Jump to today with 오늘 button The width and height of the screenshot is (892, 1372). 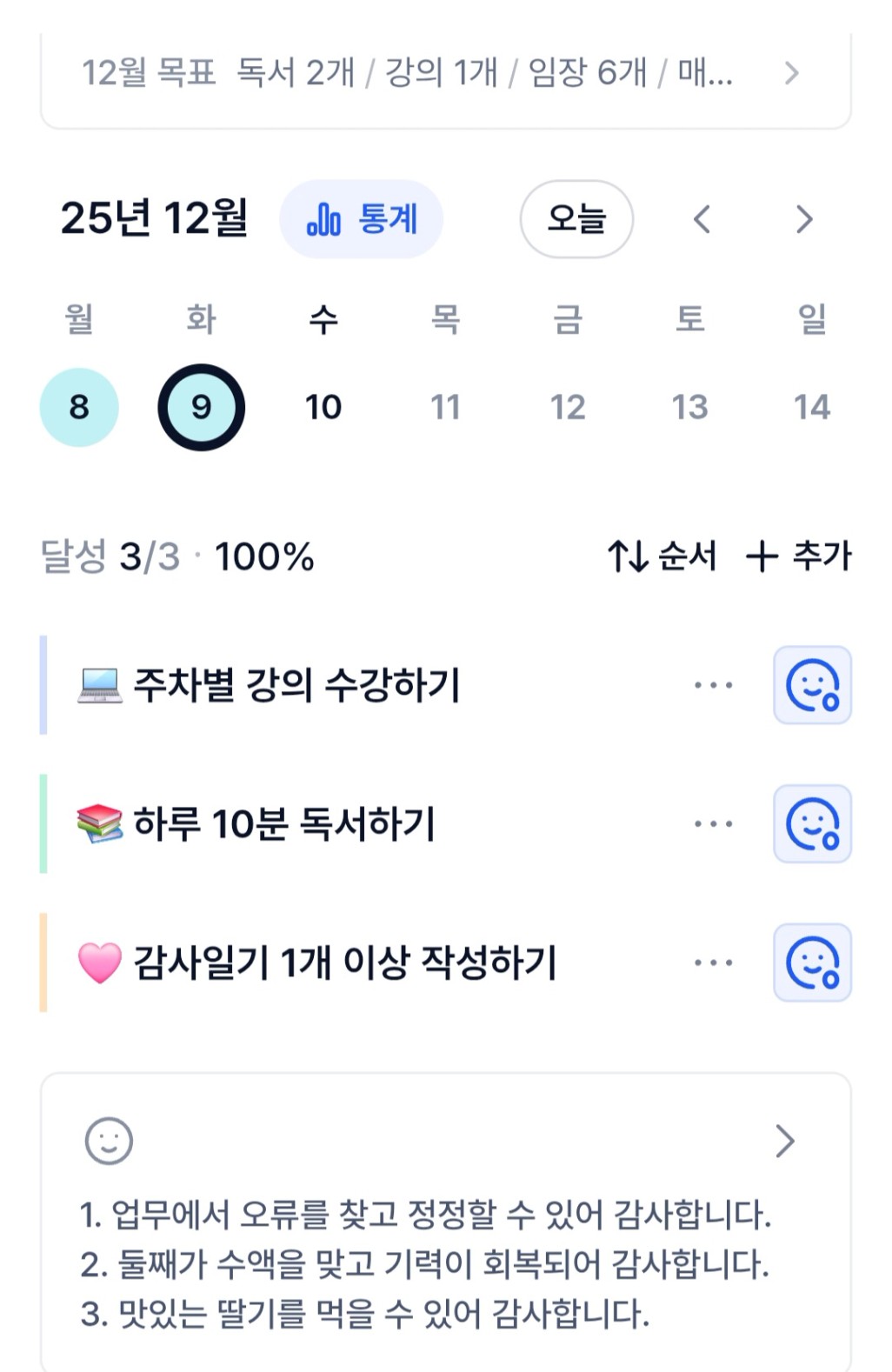(x=576, y=219)
